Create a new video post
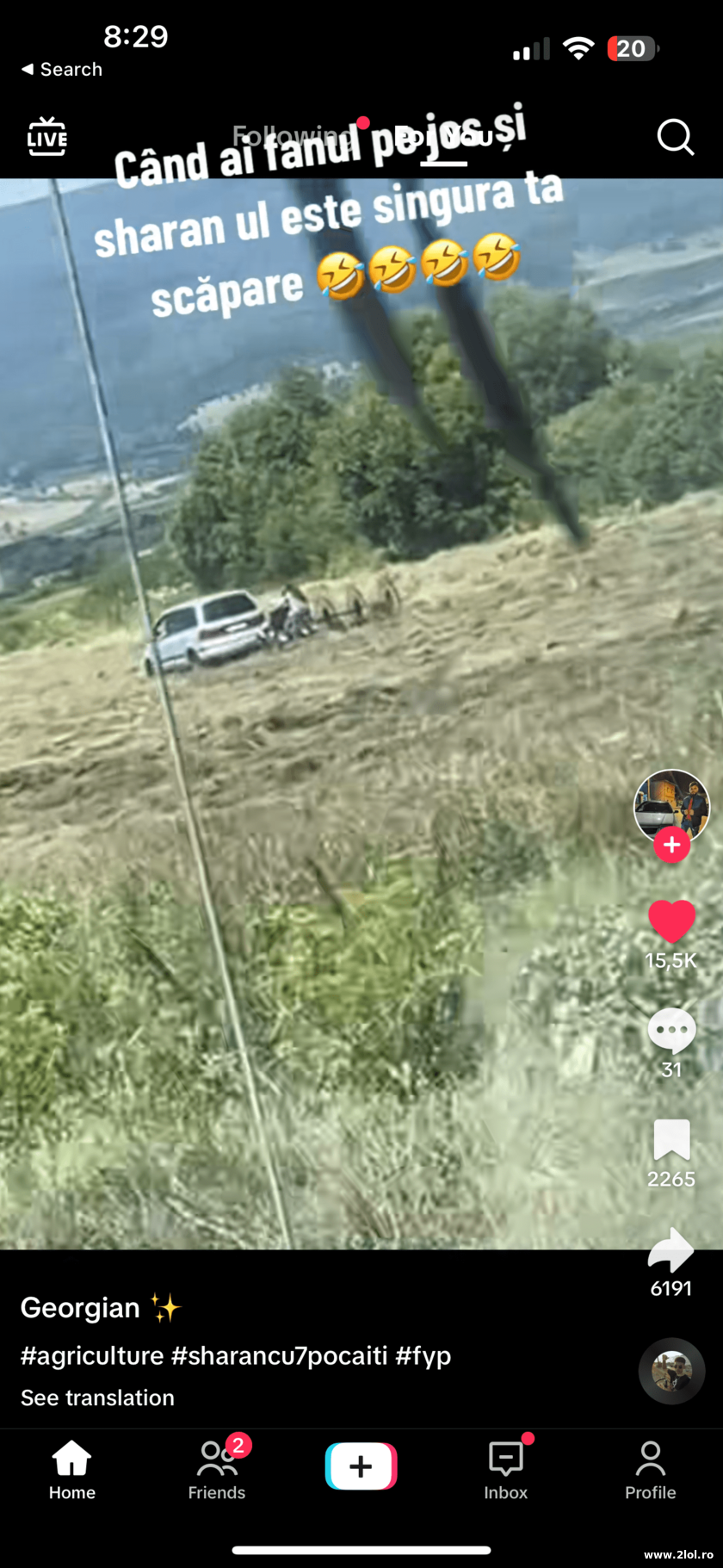 click(361, 1466)
